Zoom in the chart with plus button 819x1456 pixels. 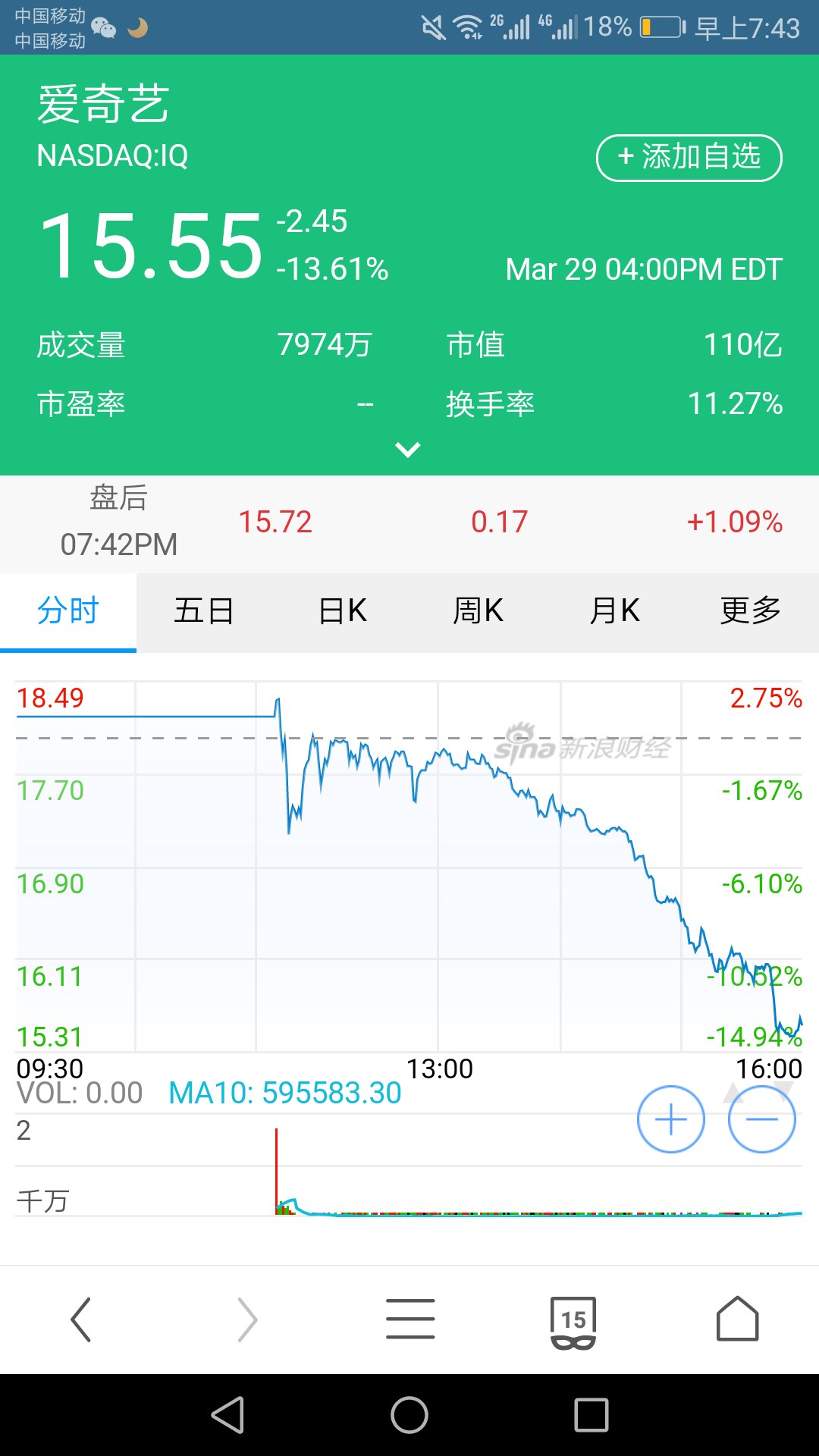point(671,1119)
